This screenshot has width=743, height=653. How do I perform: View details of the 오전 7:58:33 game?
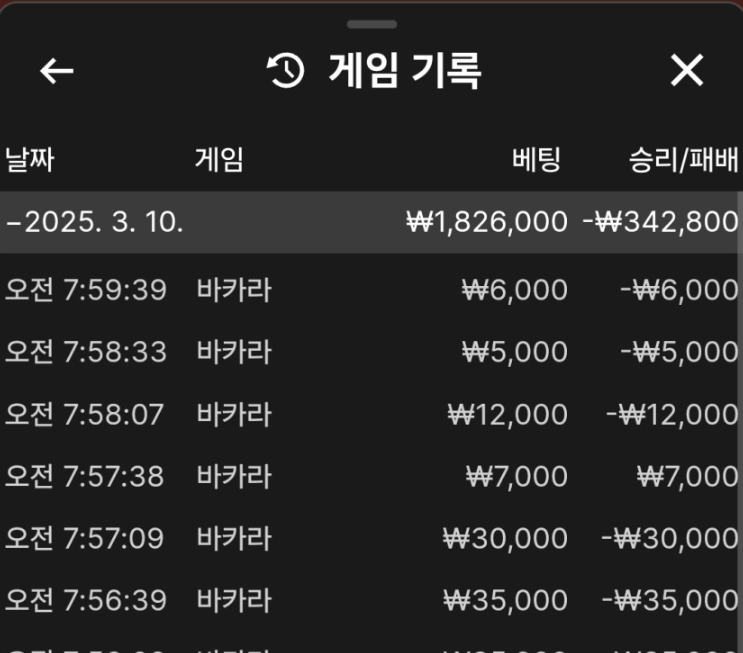point(371,352)
